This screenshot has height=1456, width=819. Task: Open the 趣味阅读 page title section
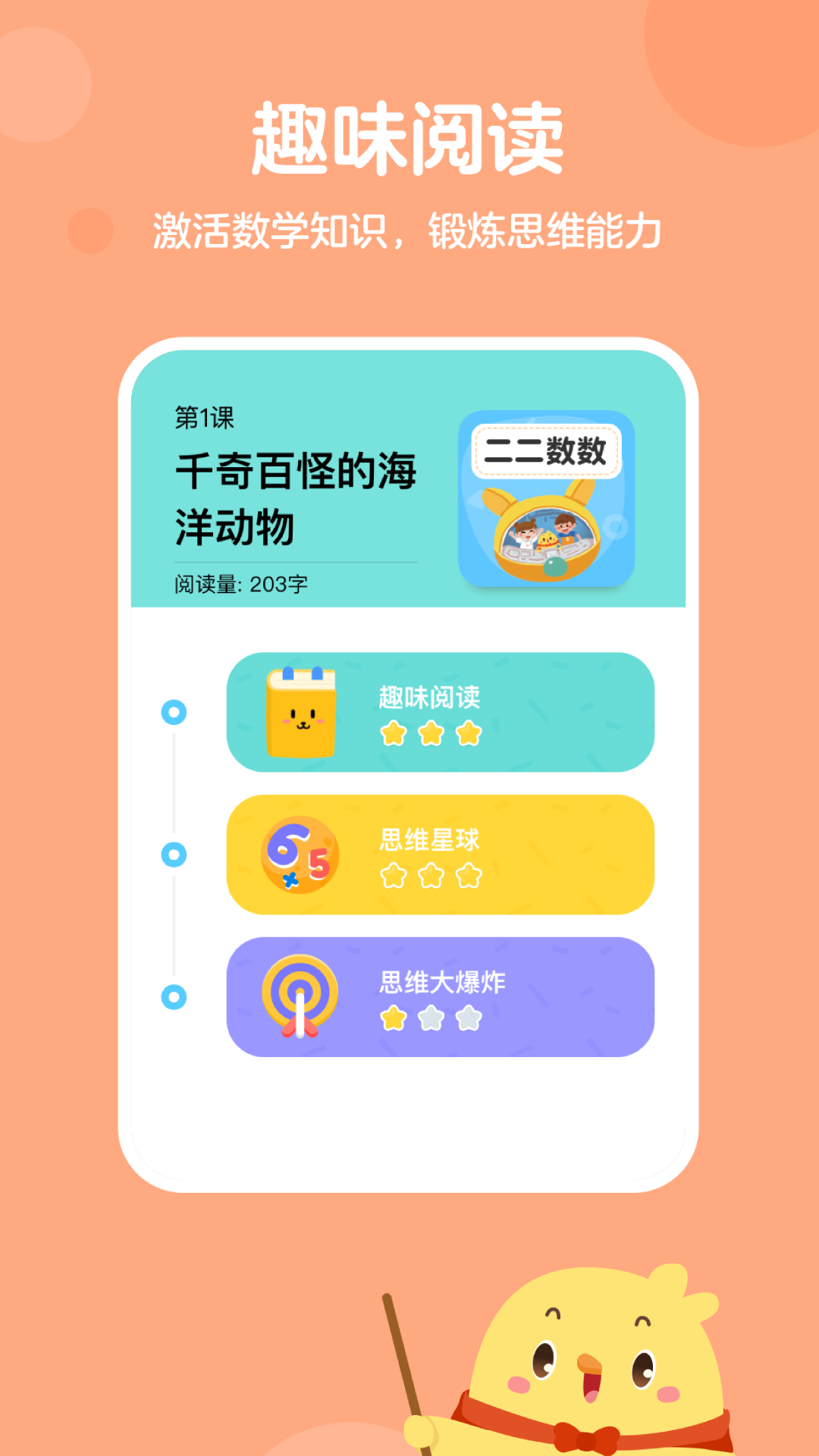409,136
